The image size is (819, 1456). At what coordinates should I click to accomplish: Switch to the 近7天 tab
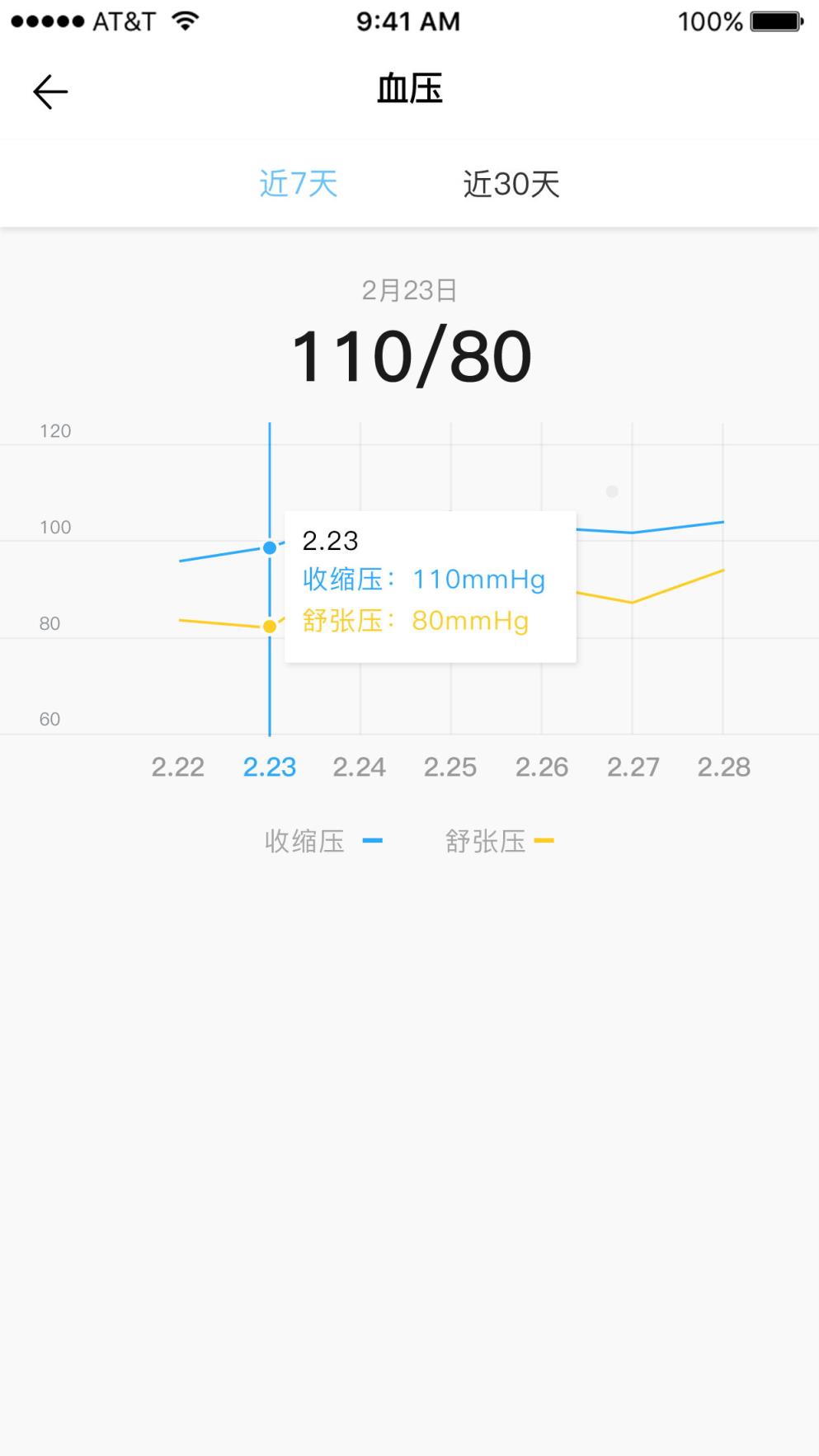[x=300, y=183]
